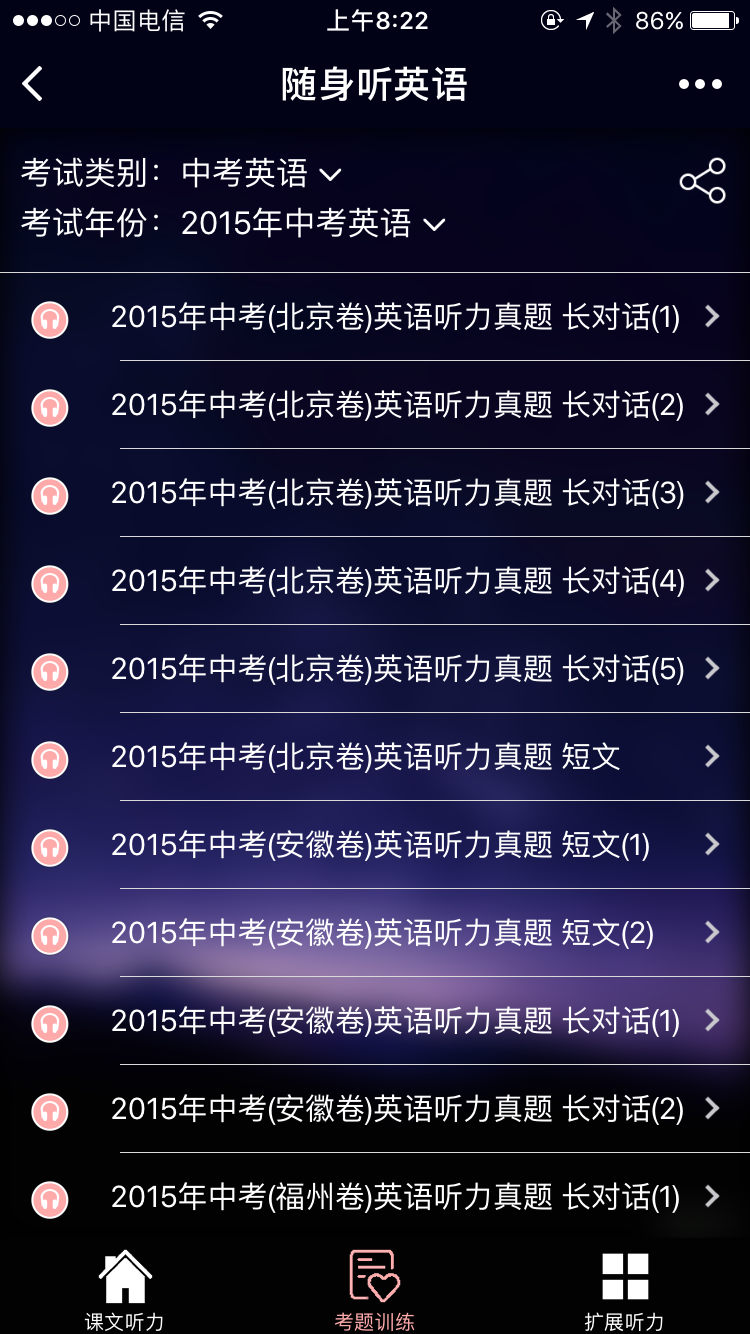The height and width of the screenshot is (1334, 750).
Task: Open 安徽卷 短文(1) listening item
Action: (375, 845)
